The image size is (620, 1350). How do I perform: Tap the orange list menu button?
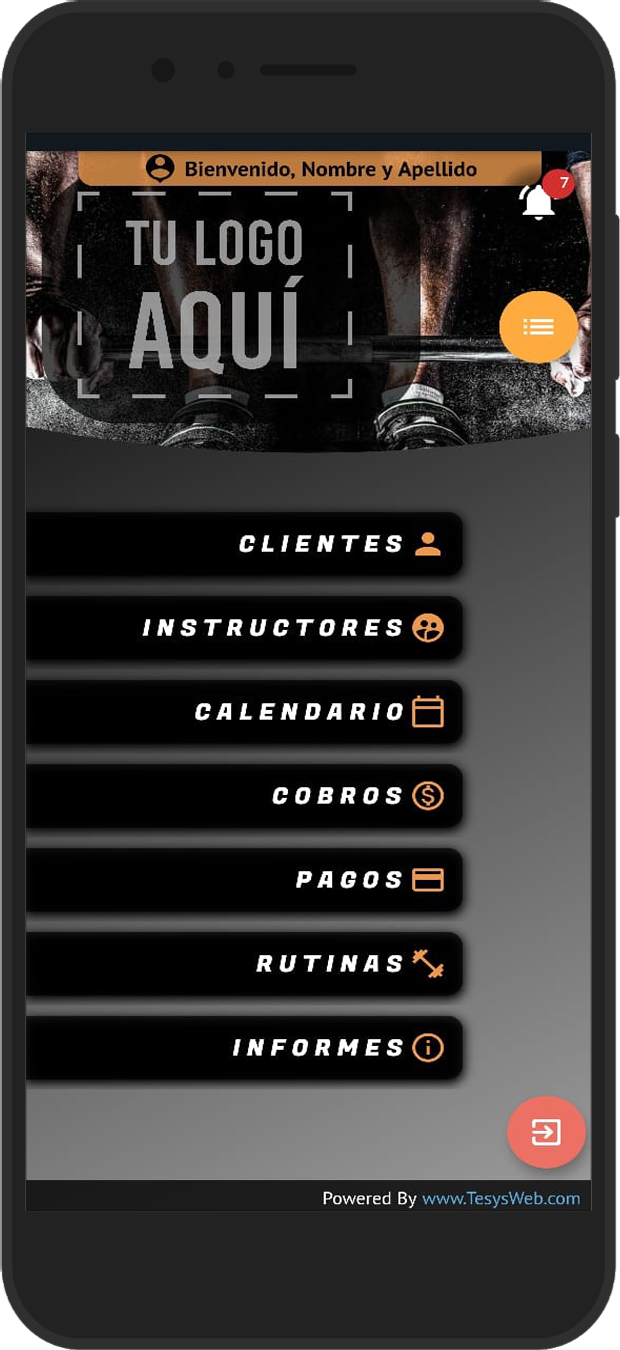click(x=538, y=327)
